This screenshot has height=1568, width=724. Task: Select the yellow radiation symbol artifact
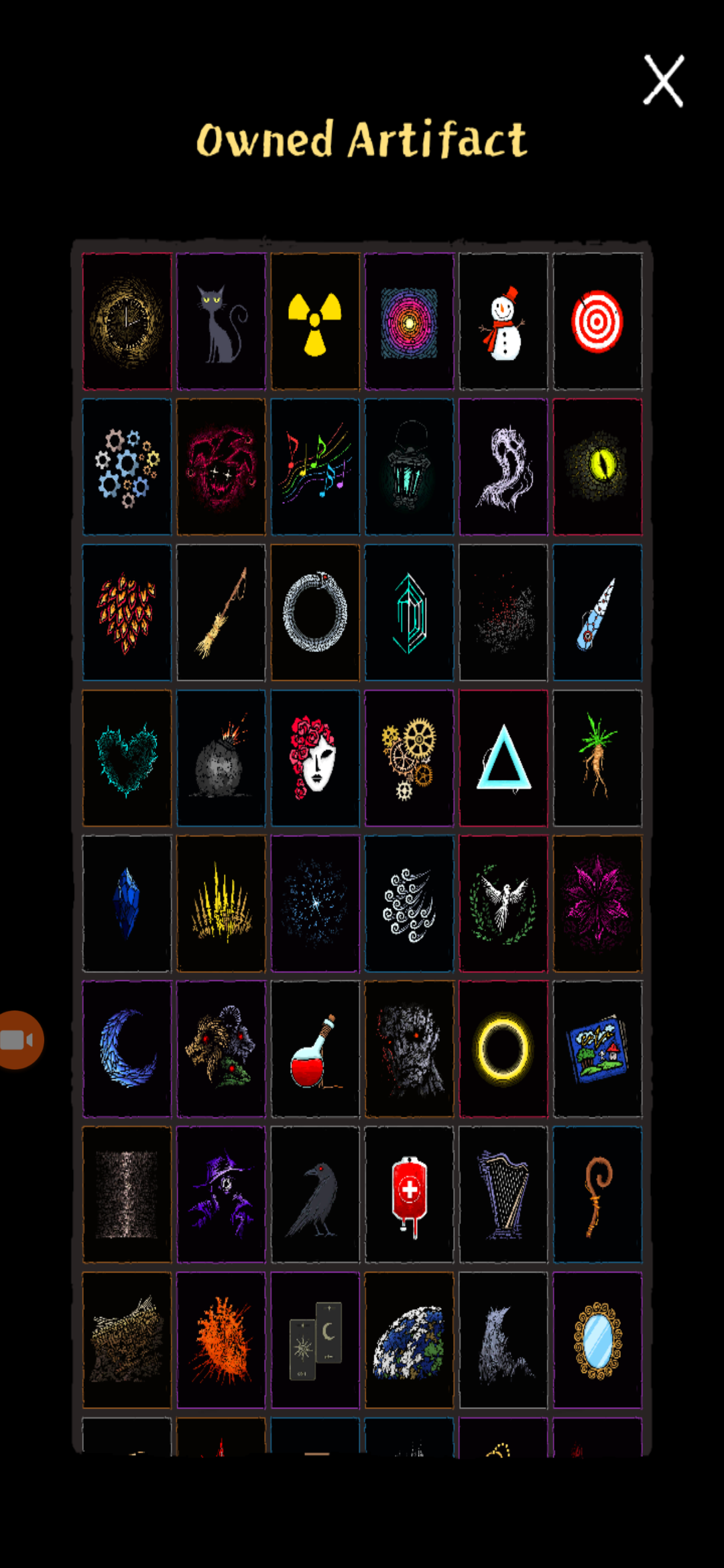[x=315, y=322]
